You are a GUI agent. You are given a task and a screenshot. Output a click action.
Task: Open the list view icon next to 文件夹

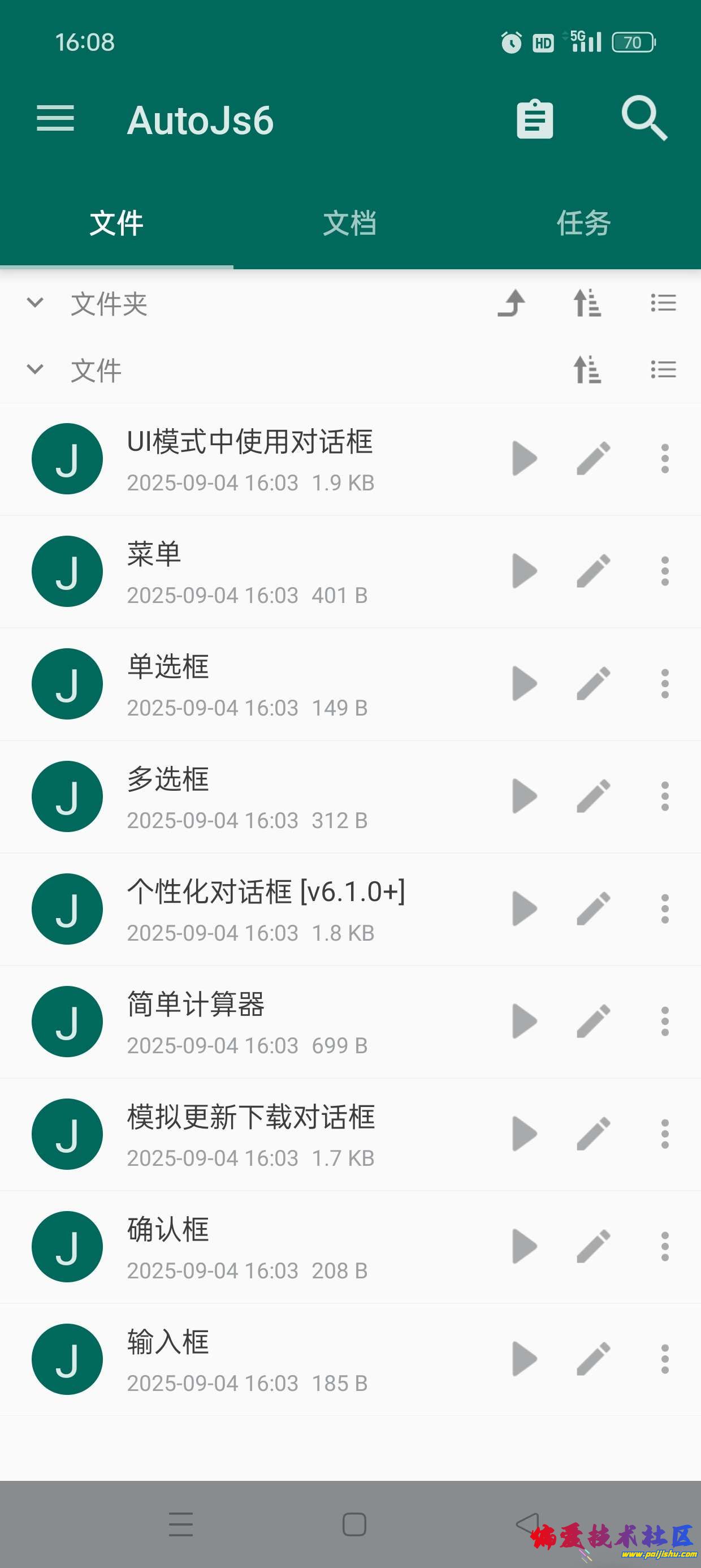(x=663, y=304)
